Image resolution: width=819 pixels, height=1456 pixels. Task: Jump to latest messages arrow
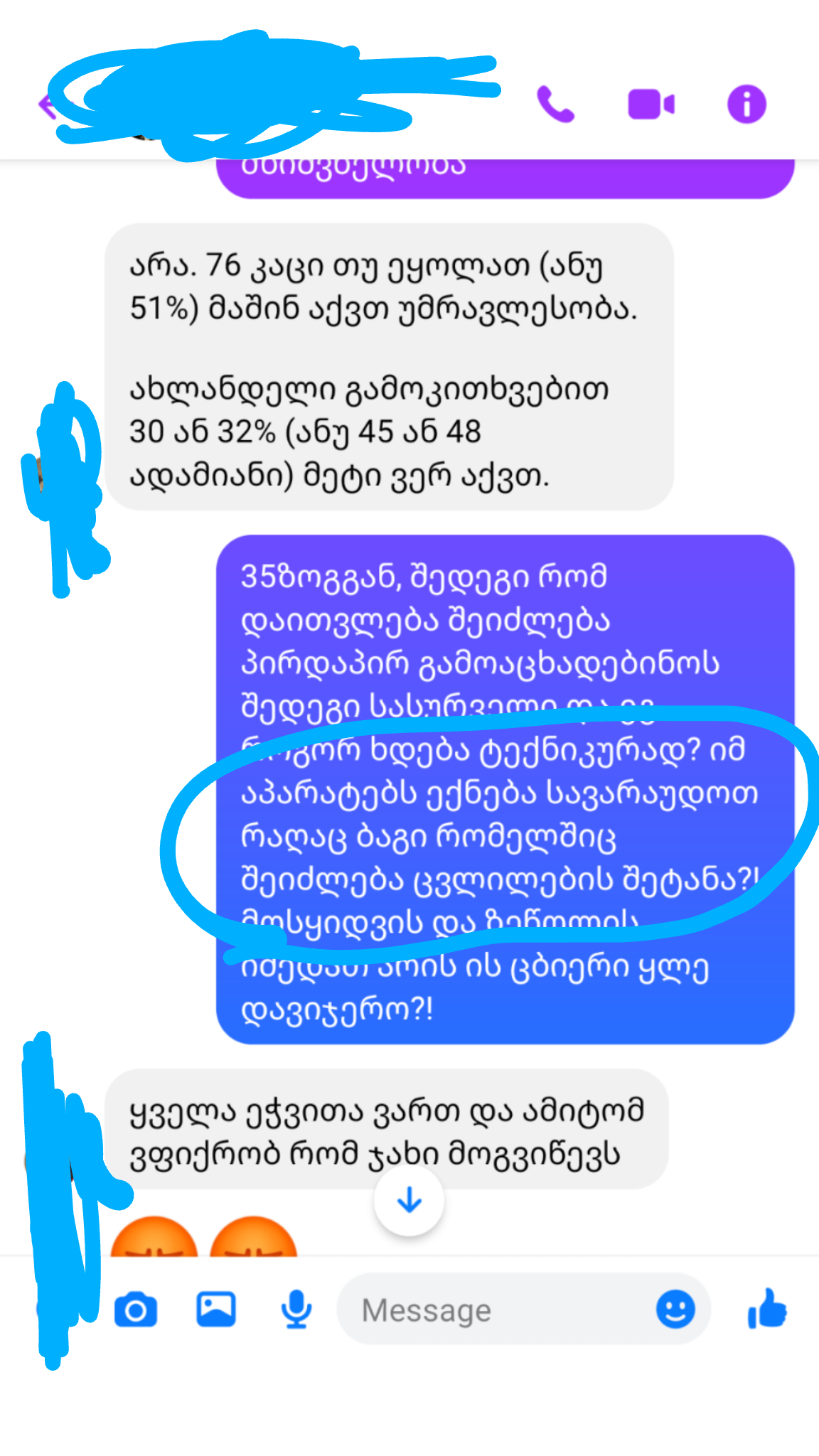click(x=409, y=1201)
